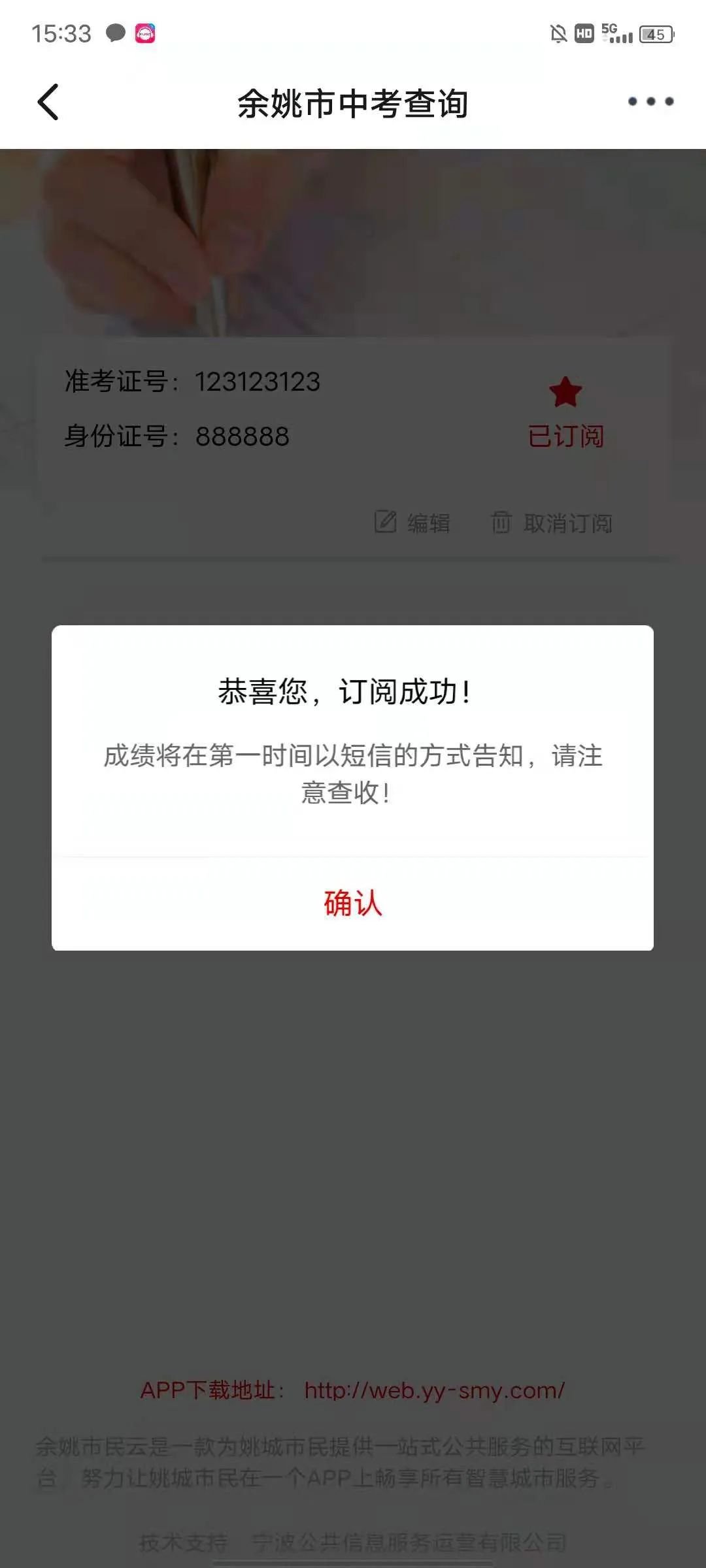Cancel the score subscription
Viewport: 706px width, 1568px height.
point(552,523)
